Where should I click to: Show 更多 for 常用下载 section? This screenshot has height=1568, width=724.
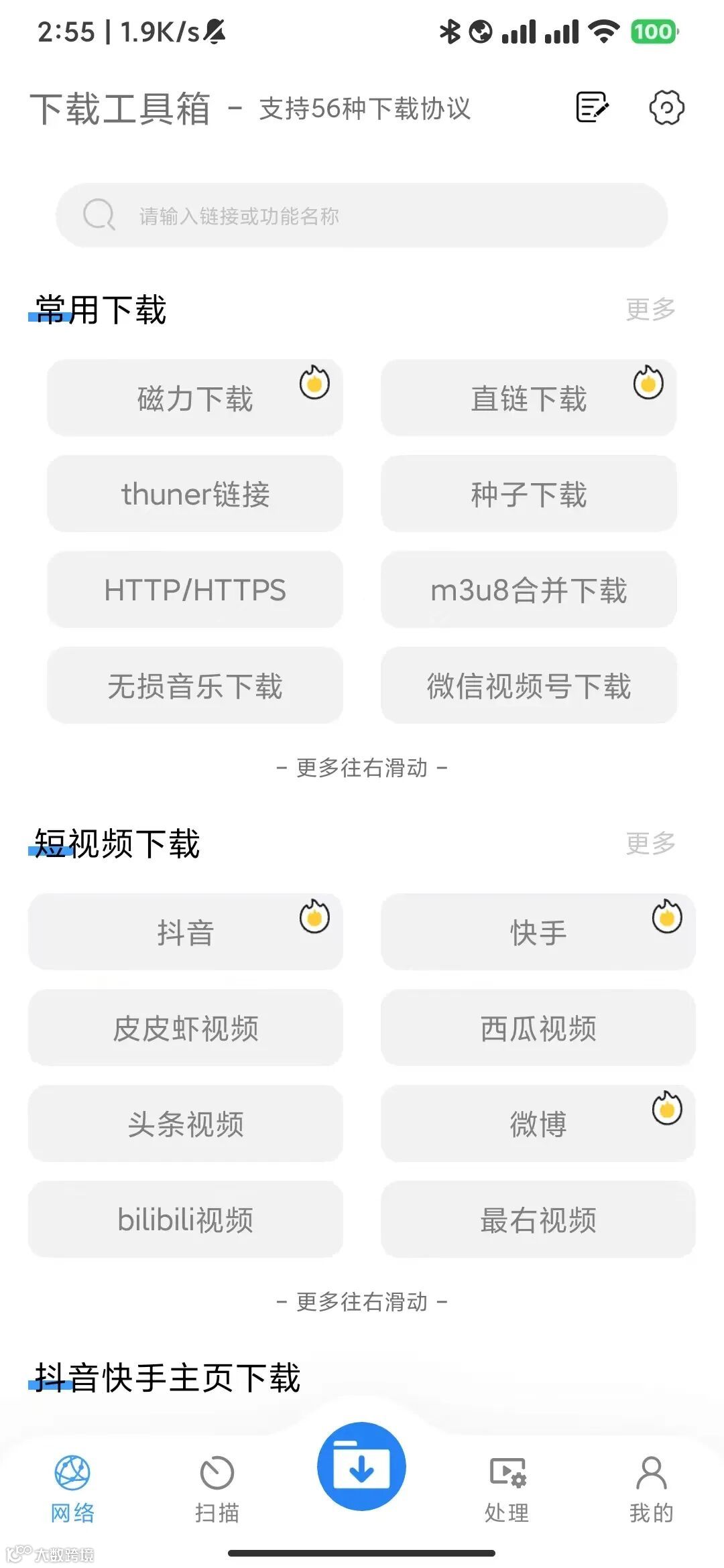[x=650, y=309]
